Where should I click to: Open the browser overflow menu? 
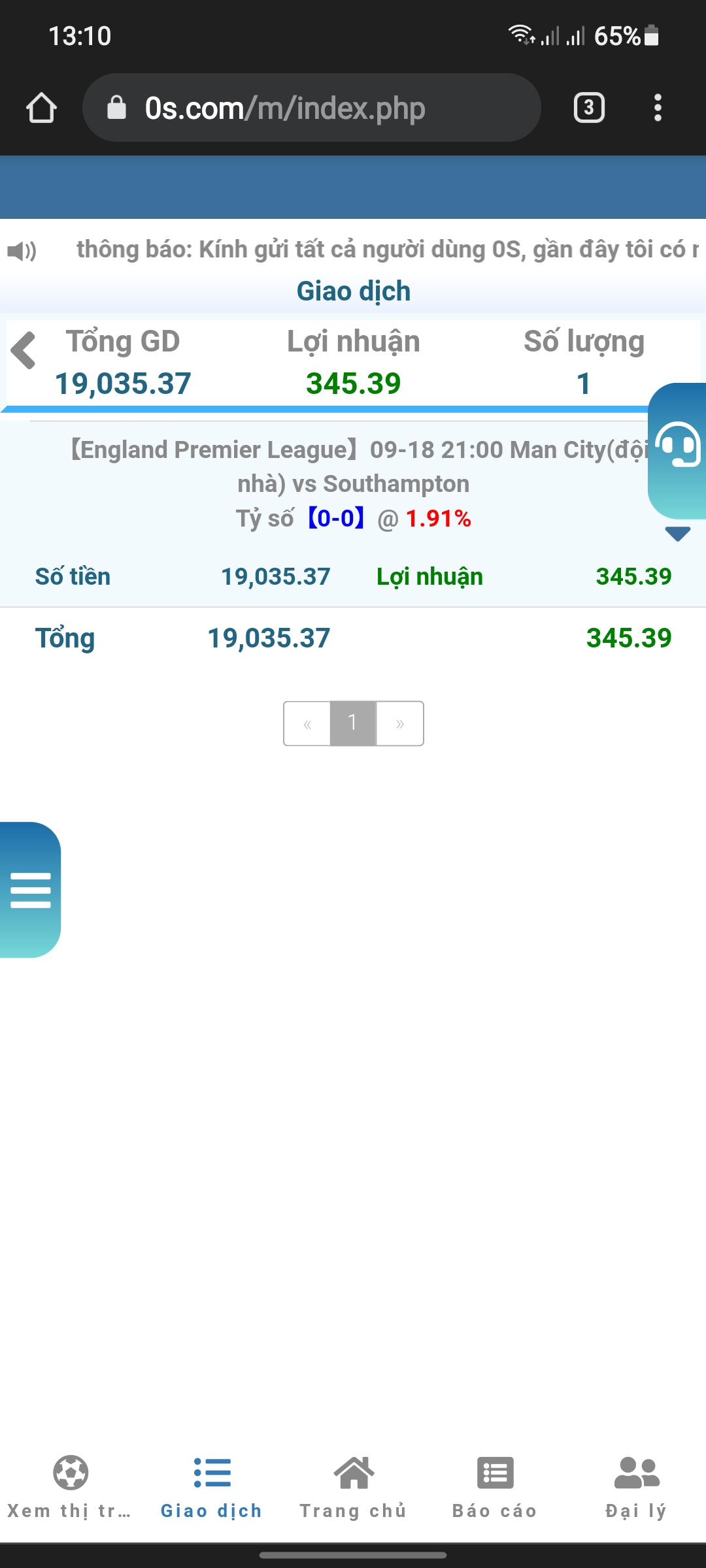658,108
